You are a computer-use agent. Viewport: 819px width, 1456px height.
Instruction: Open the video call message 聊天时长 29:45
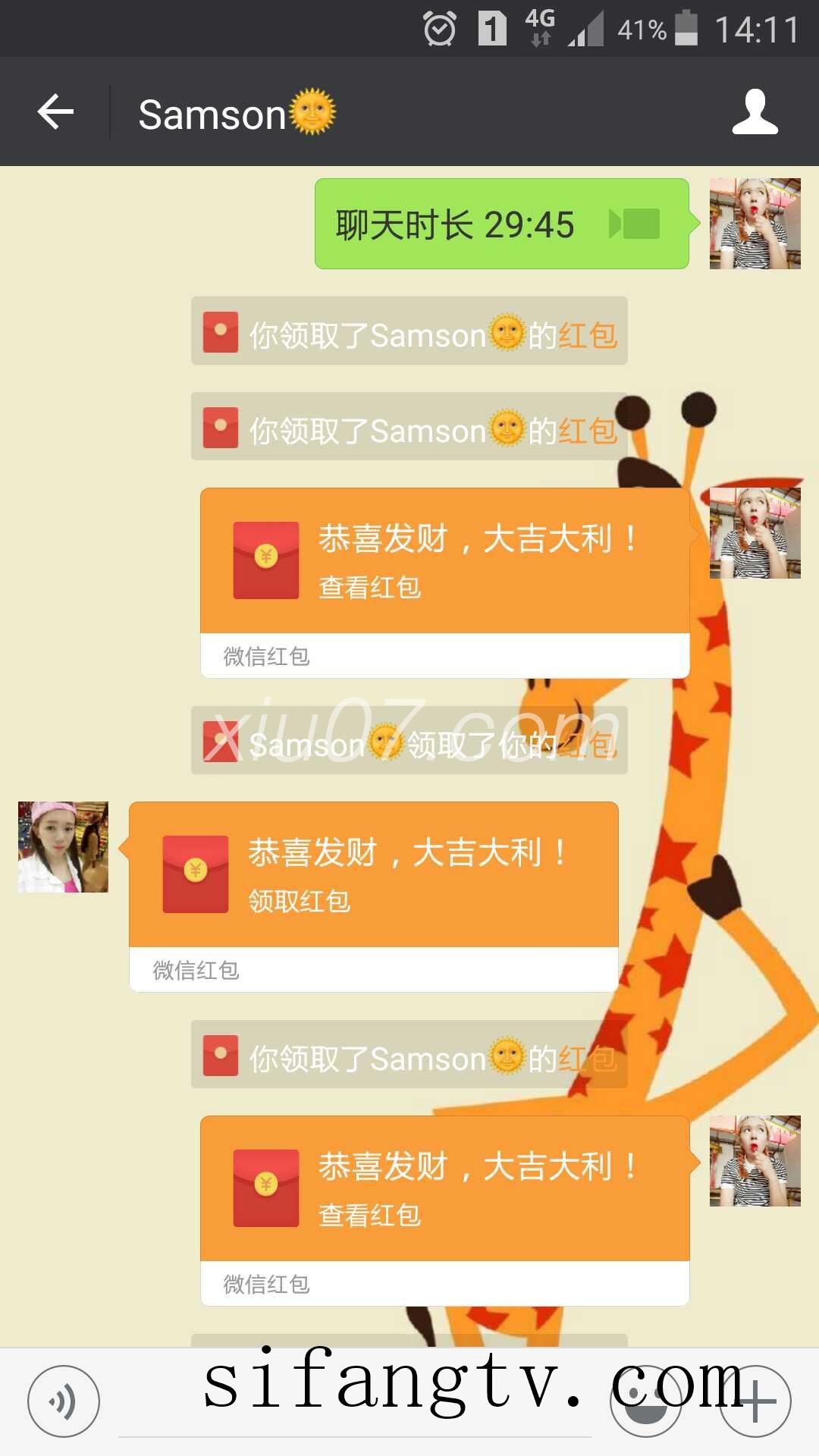[x=501, y=224]
